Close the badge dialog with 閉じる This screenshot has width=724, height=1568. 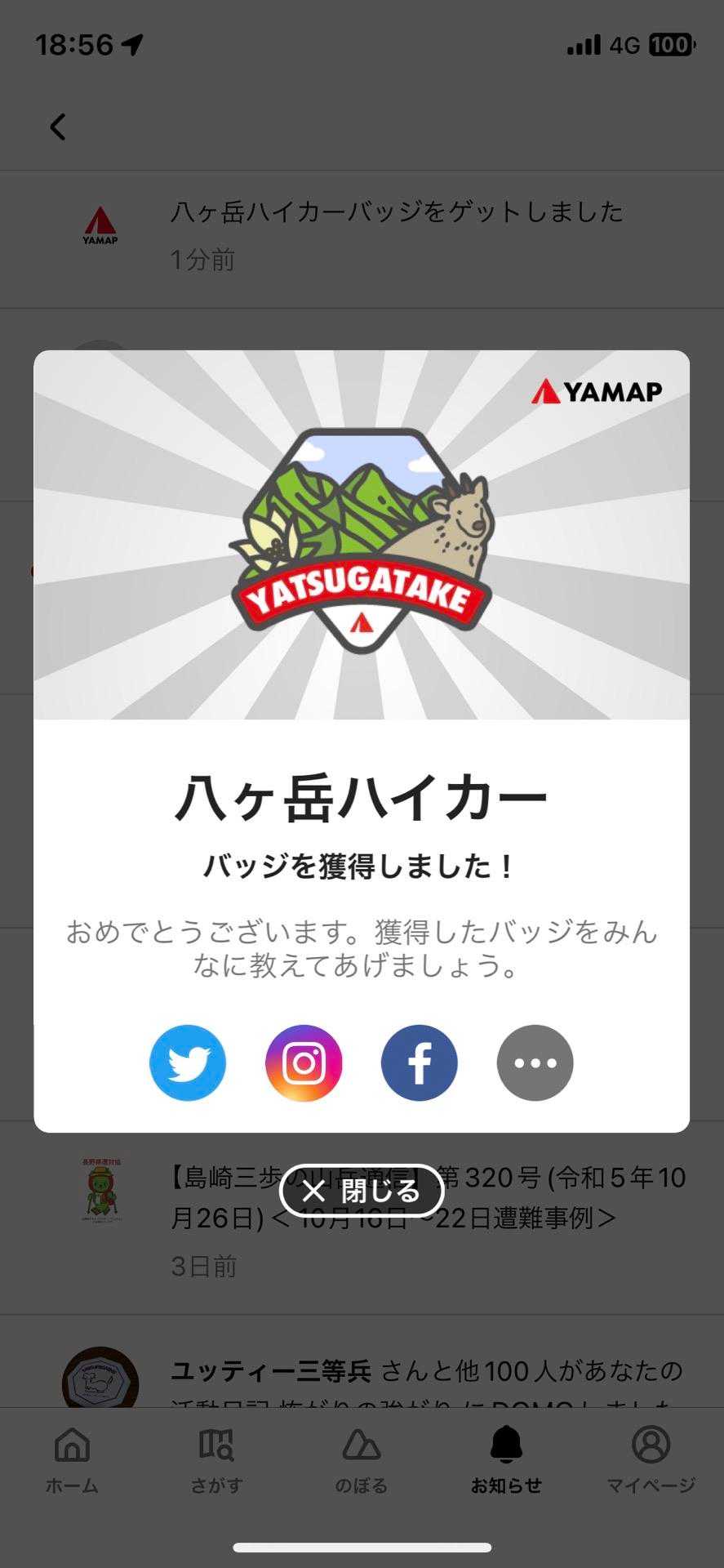click(362, 1191)
